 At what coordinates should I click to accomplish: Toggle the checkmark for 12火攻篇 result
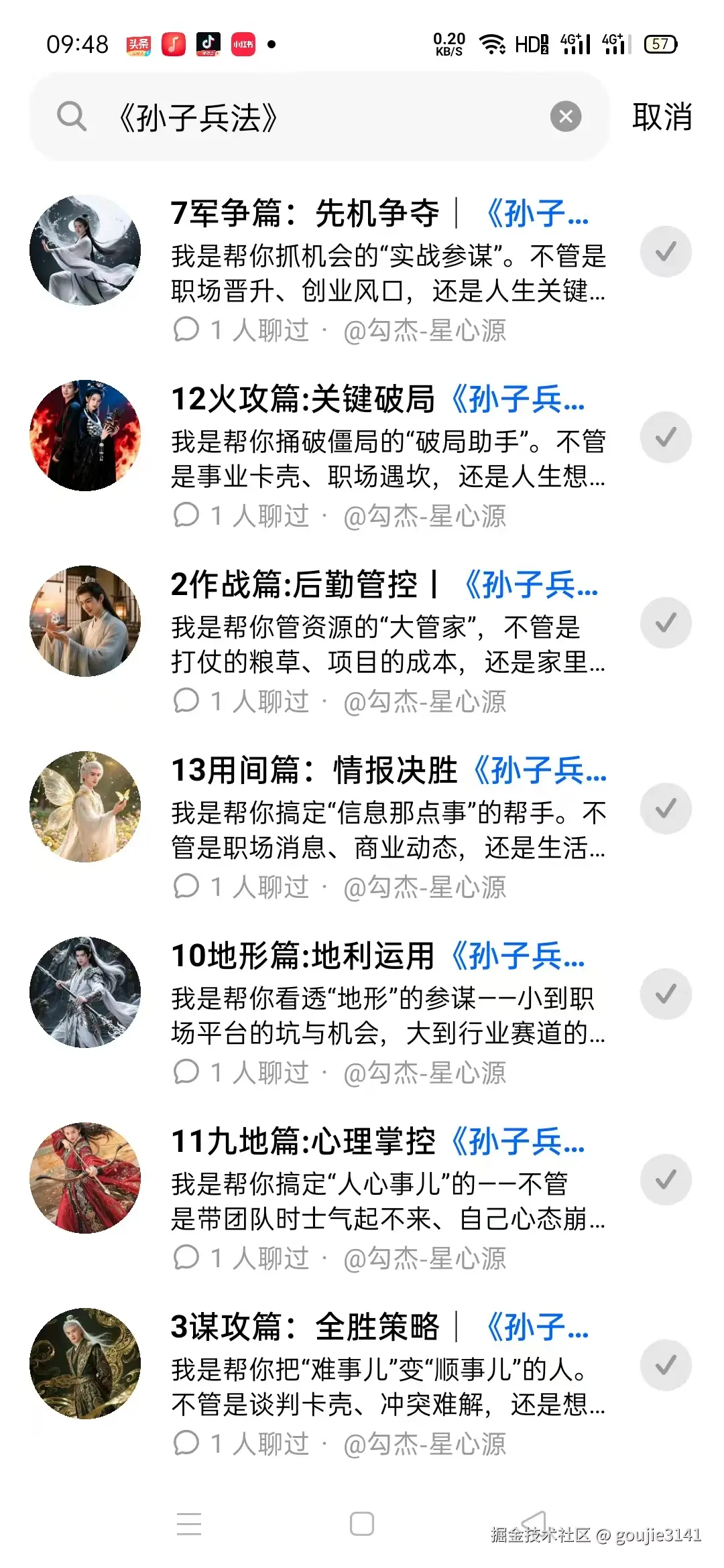click(665, 436)
